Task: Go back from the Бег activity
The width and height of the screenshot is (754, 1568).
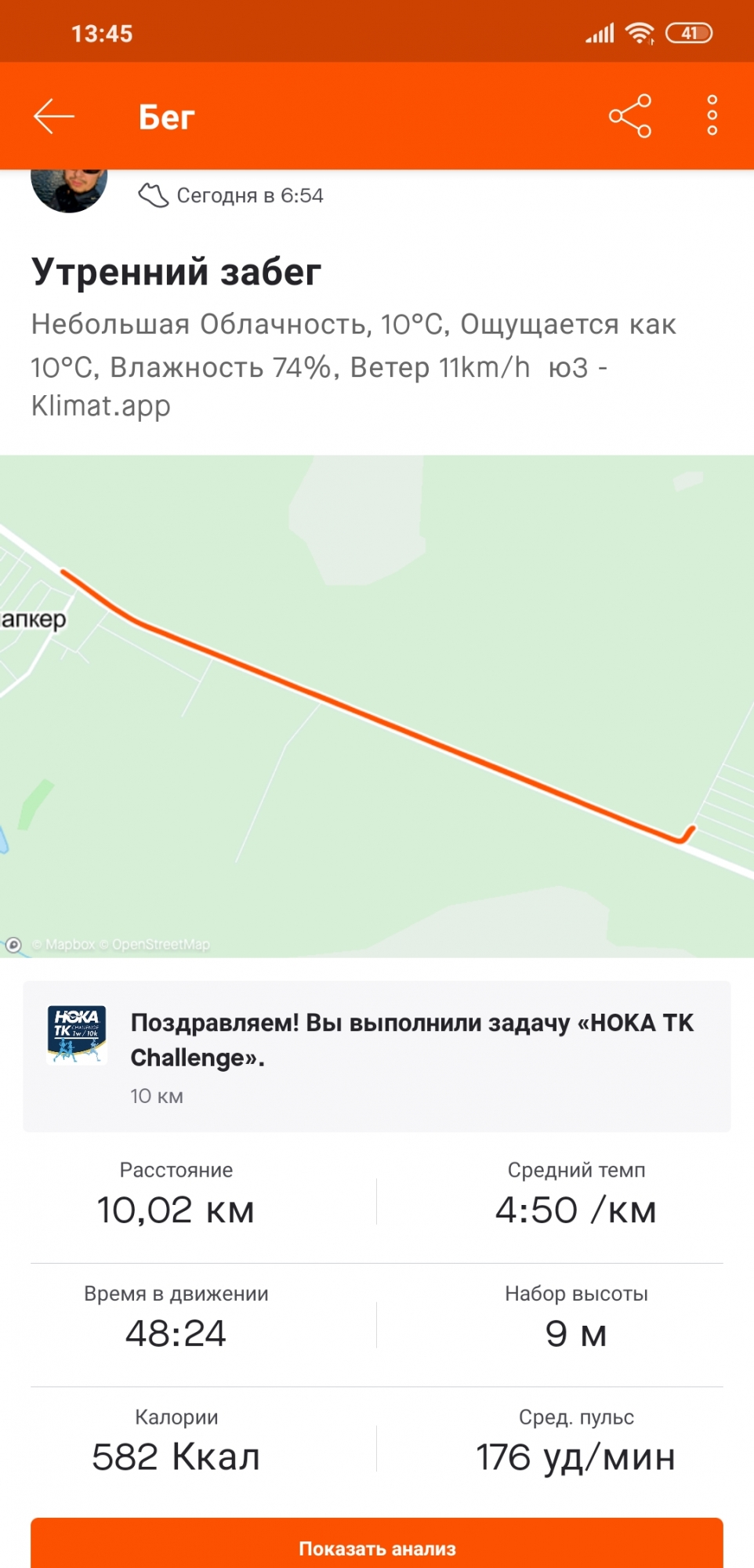Action: (x=53, y=116)
